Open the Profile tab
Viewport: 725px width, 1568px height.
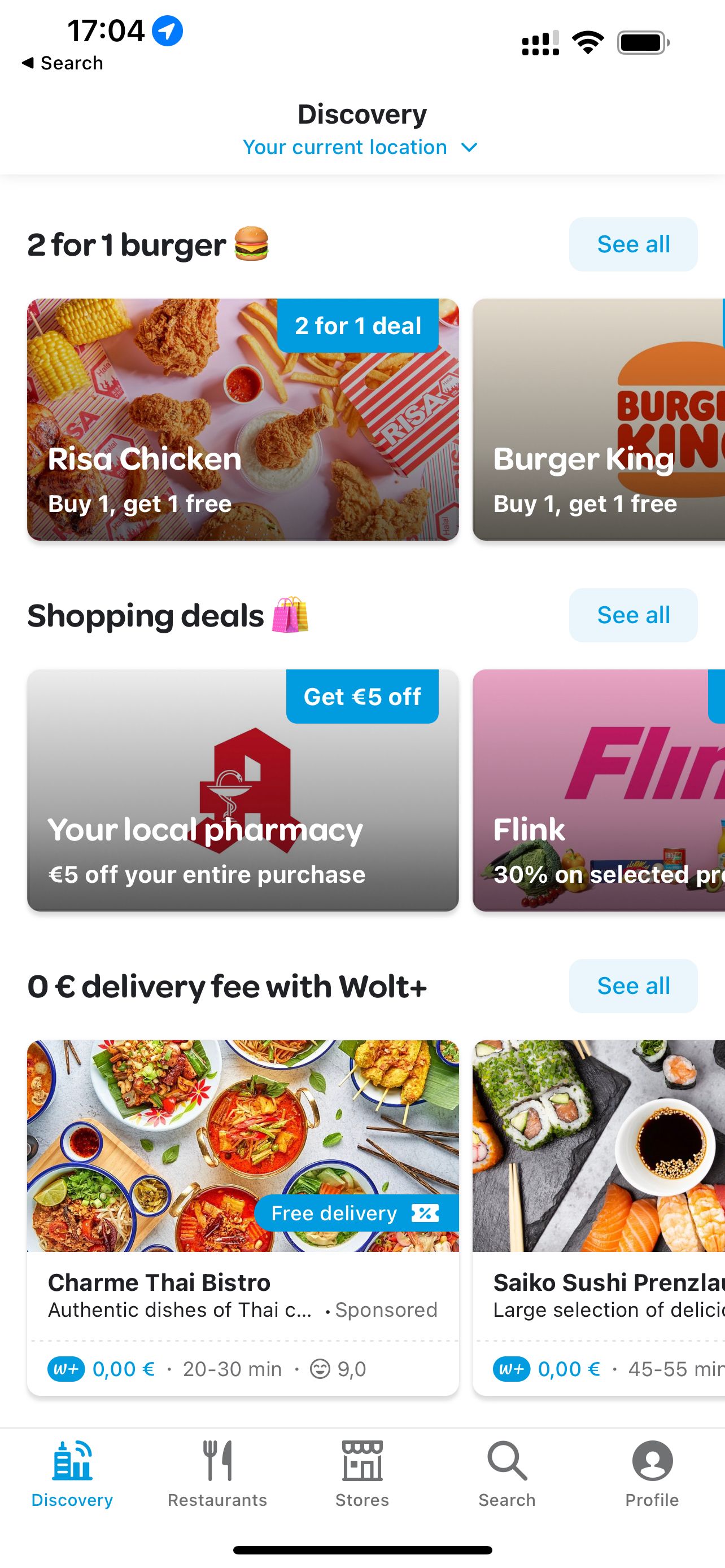pos(652,1473)
